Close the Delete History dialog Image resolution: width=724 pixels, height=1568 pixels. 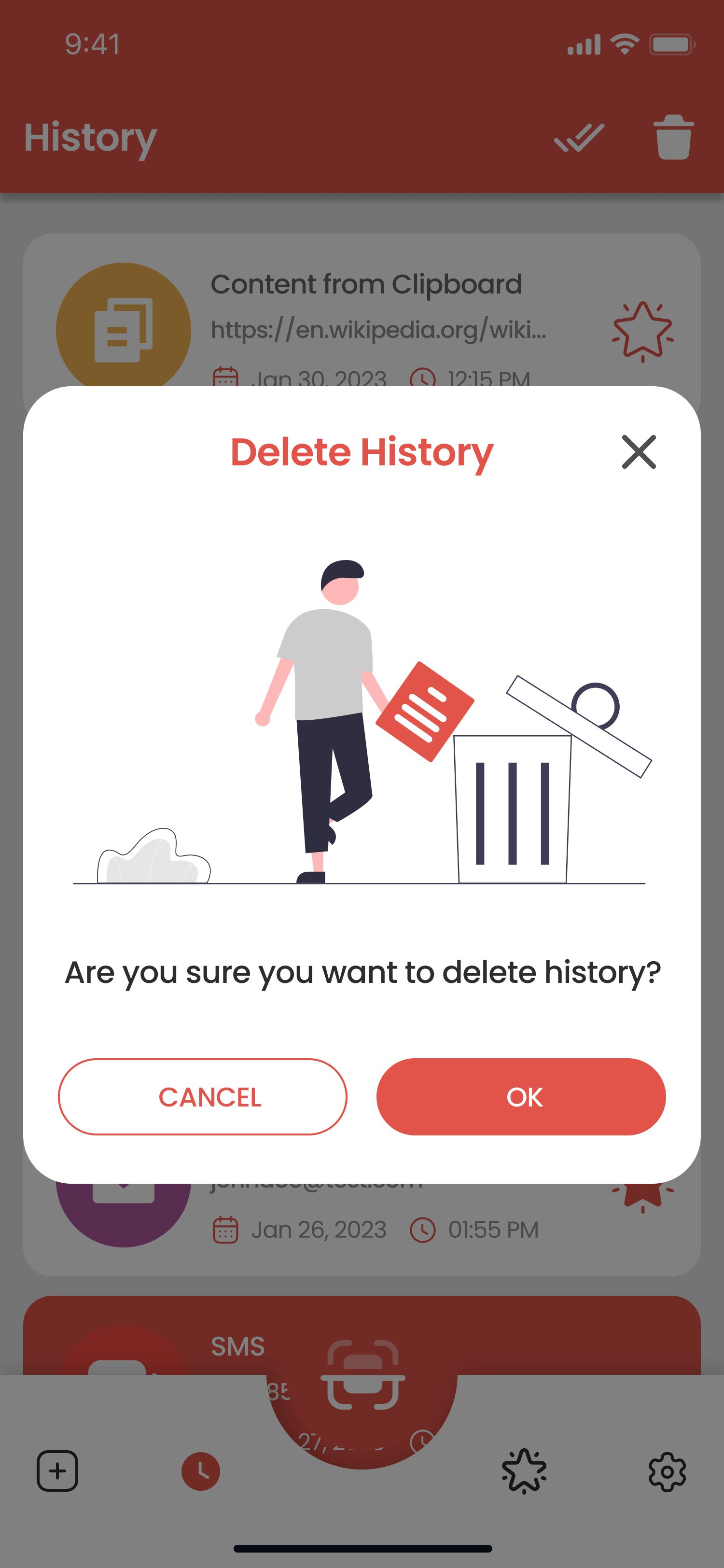638,452
